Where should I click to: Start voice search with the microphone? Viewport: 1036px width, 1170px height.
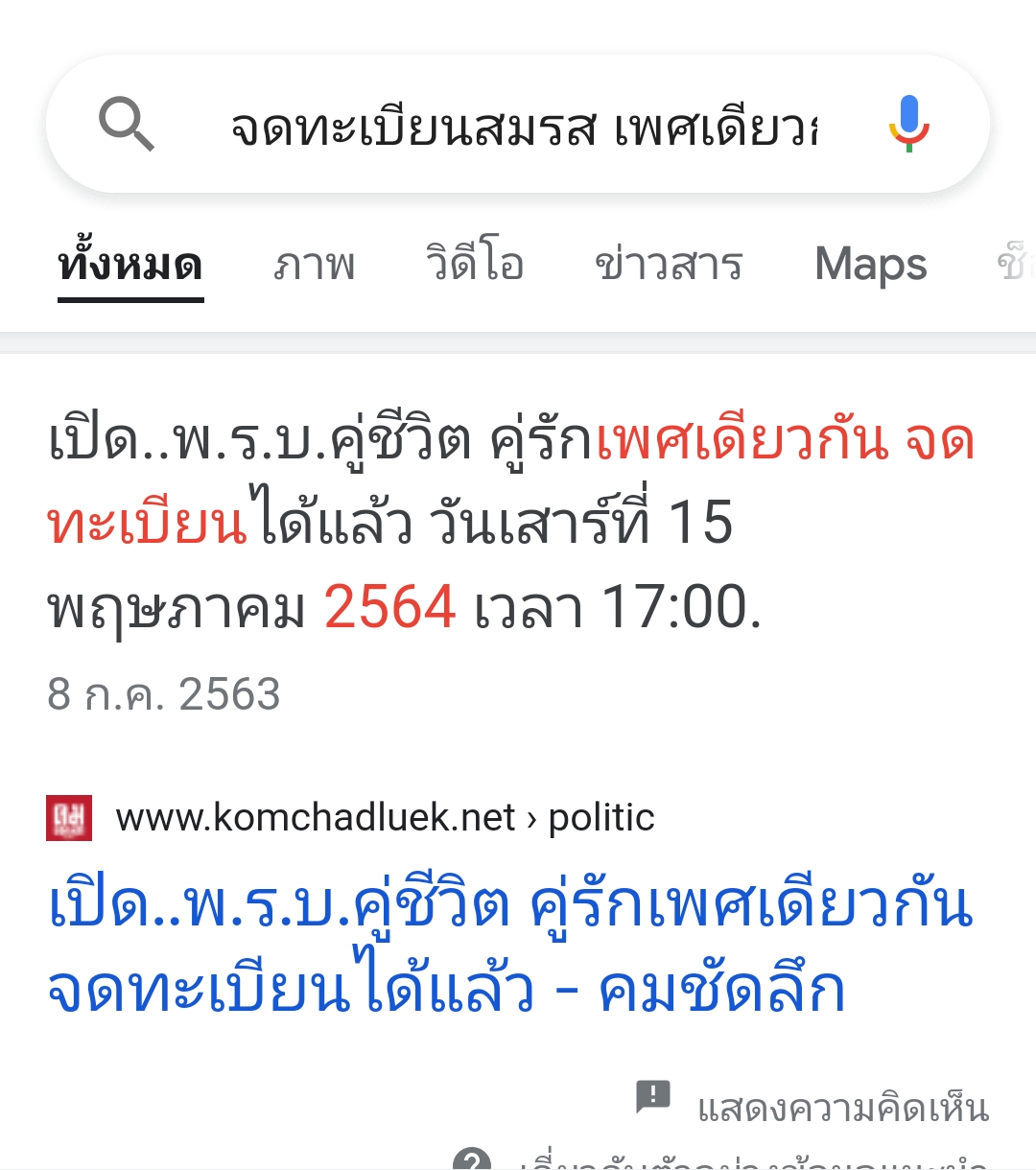[908, 125]
